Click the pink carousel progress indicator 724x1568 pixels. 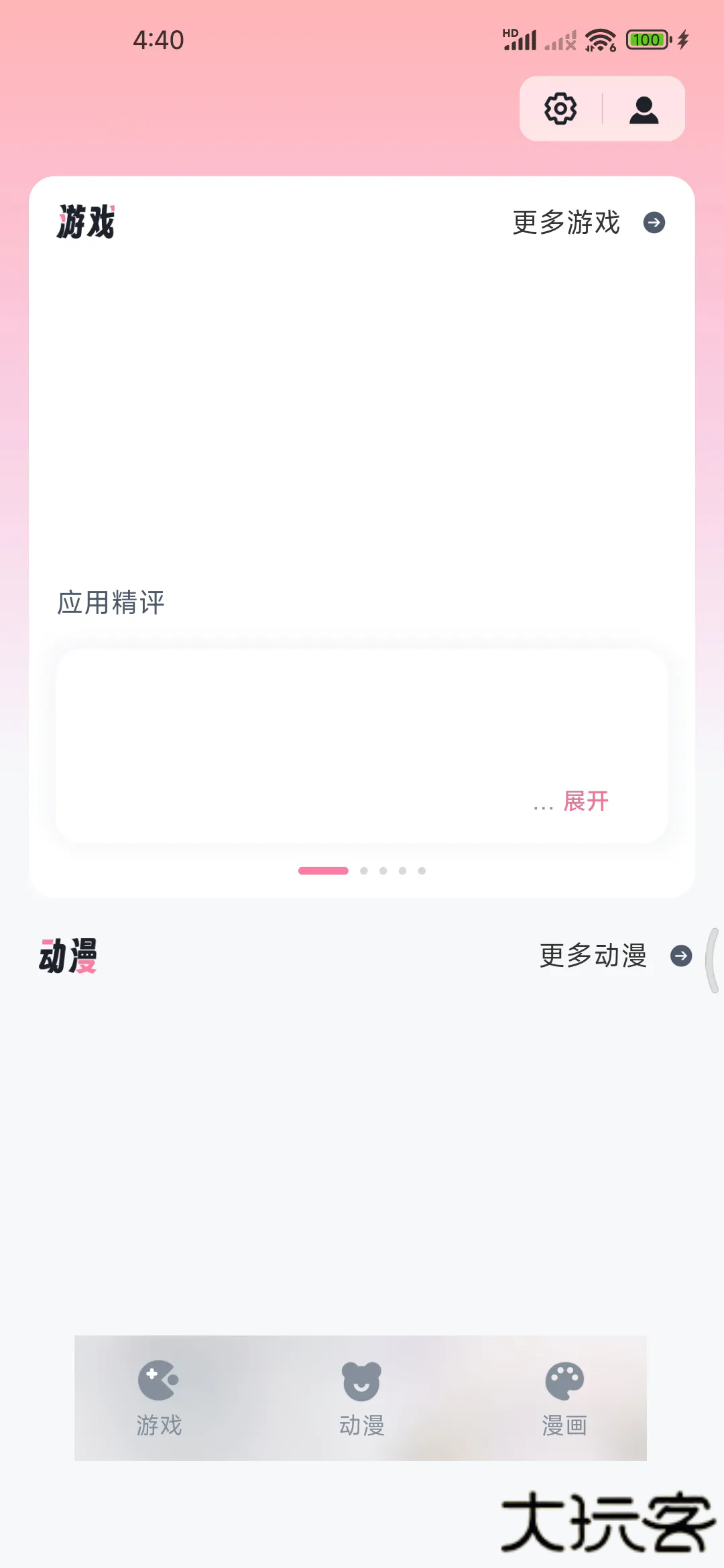click(x=323, y=870)
